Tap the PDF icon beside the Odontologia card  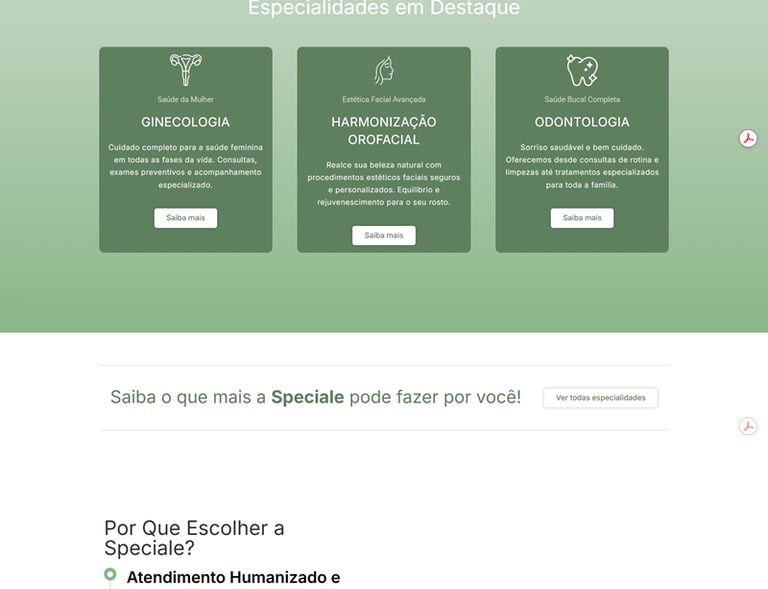coord(748,138)
